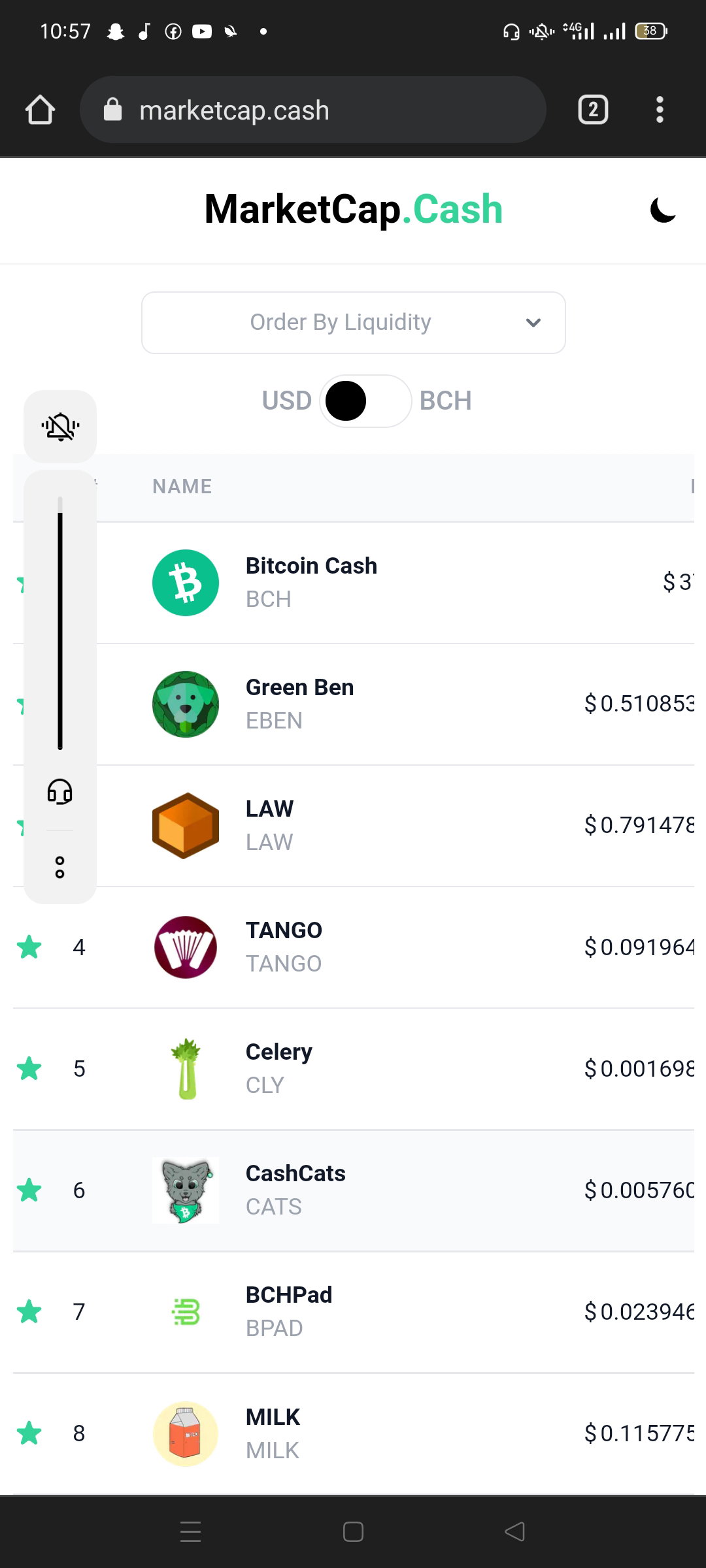Viewport: 706px width, 1568px height.
Task: Go back using the system back button
Action: [x=515, y=1531]
